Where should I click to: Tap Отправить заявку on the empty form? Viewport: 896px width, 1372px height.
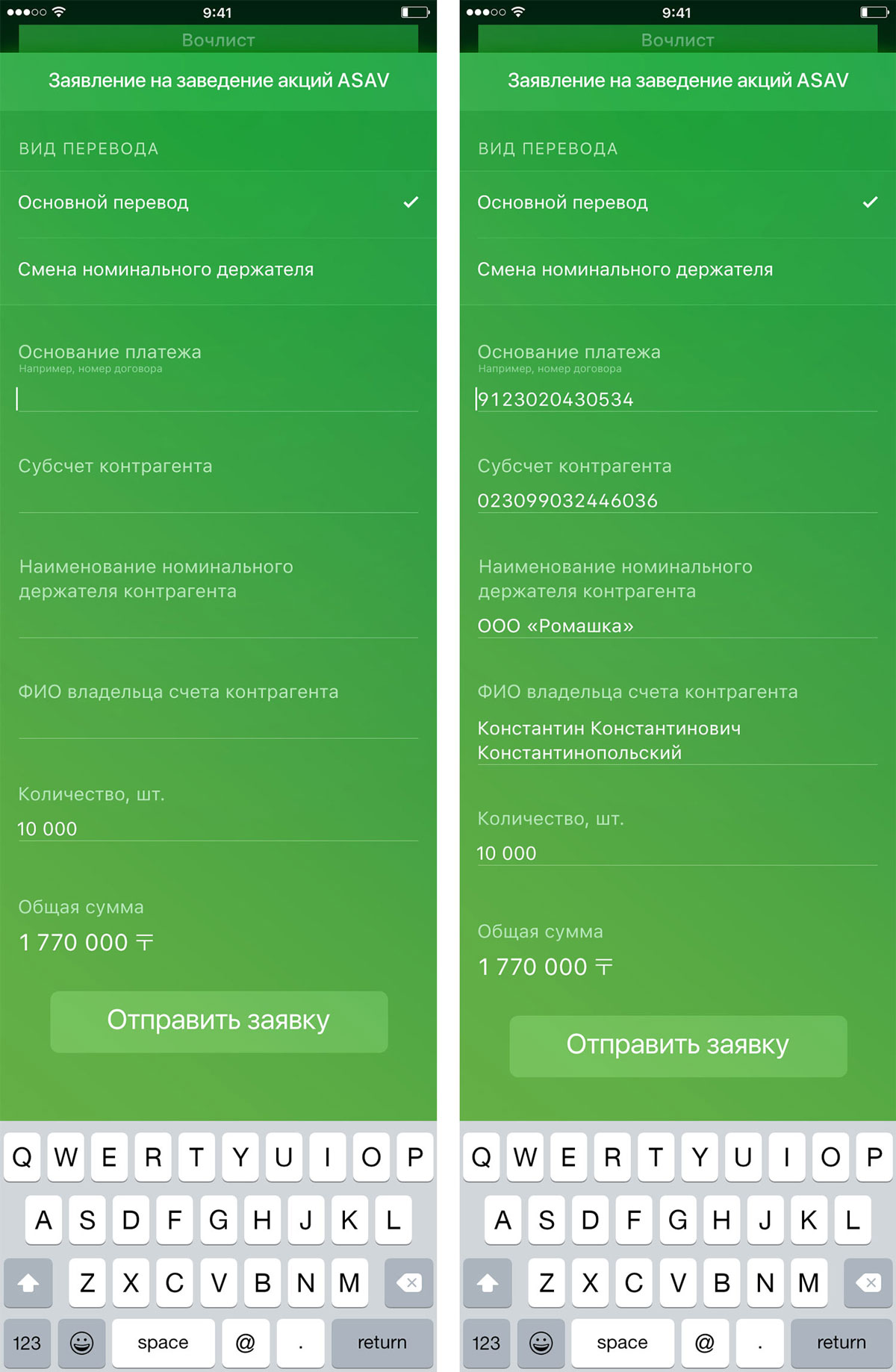(x=219, y=1020)
